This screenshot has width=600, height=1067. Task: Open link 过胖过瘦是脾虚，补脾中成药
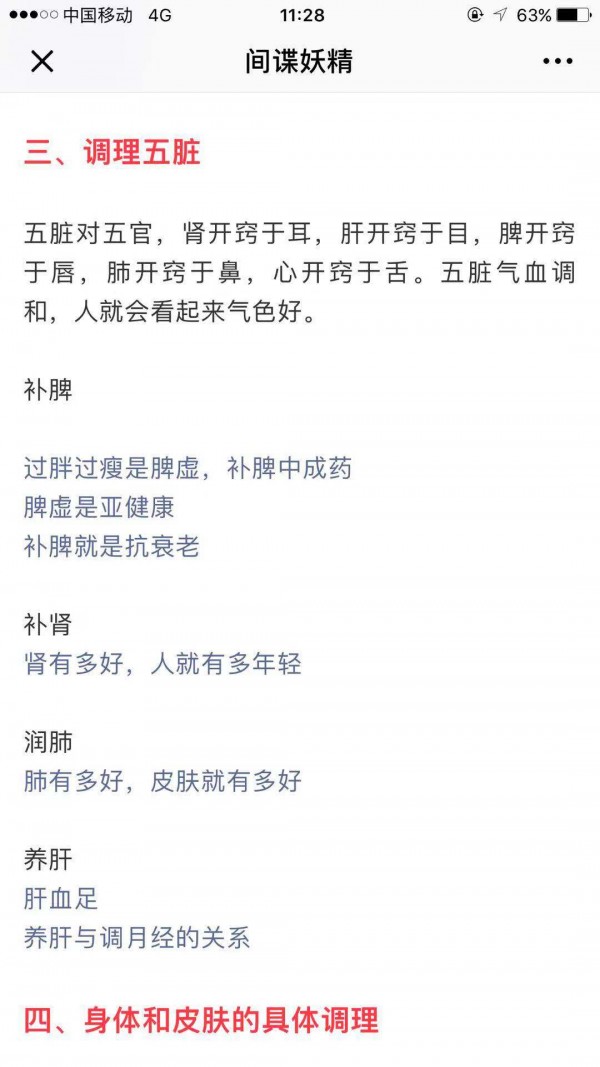coord(188,468)
